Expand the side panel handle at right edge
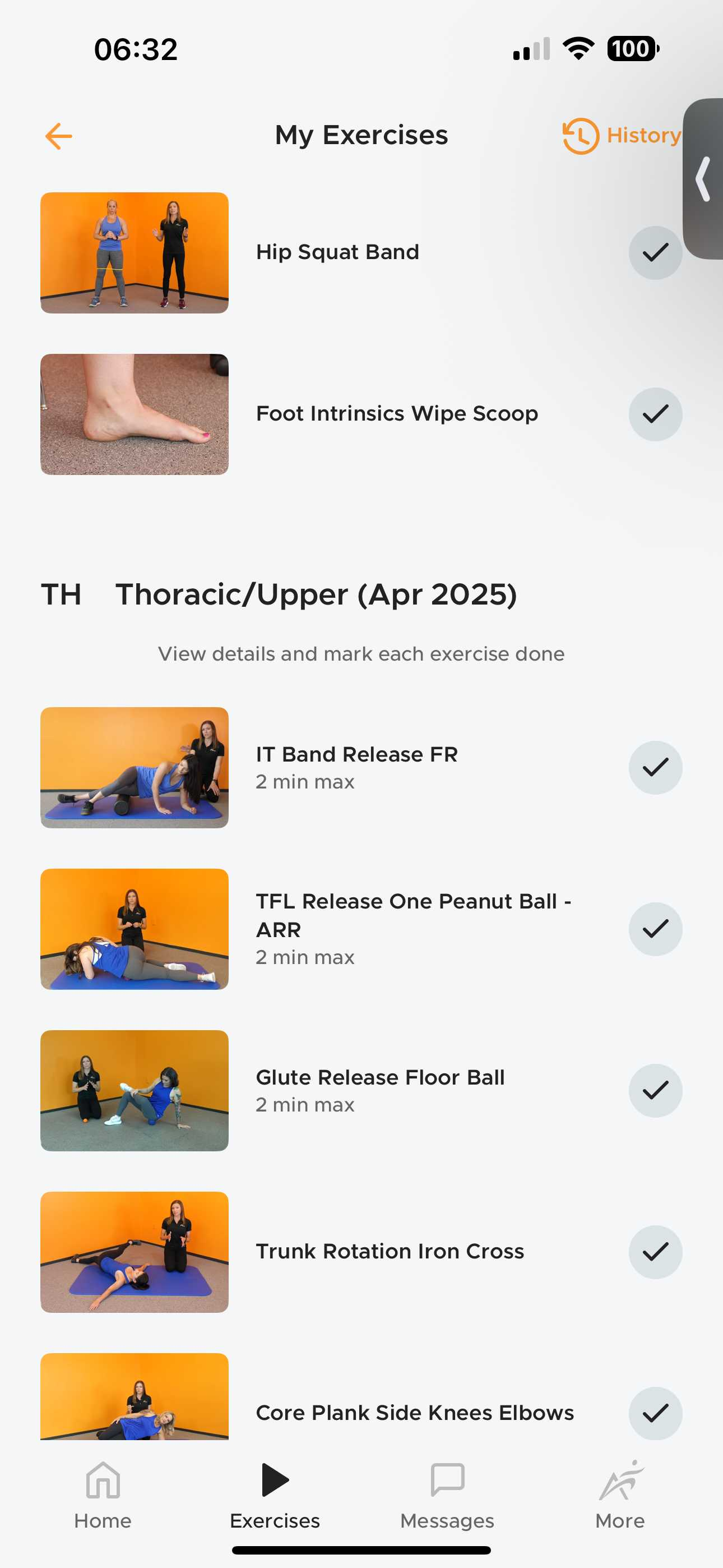Viewport: 723px width, 1568px height. pyautogui.click(x=703, y=179)
